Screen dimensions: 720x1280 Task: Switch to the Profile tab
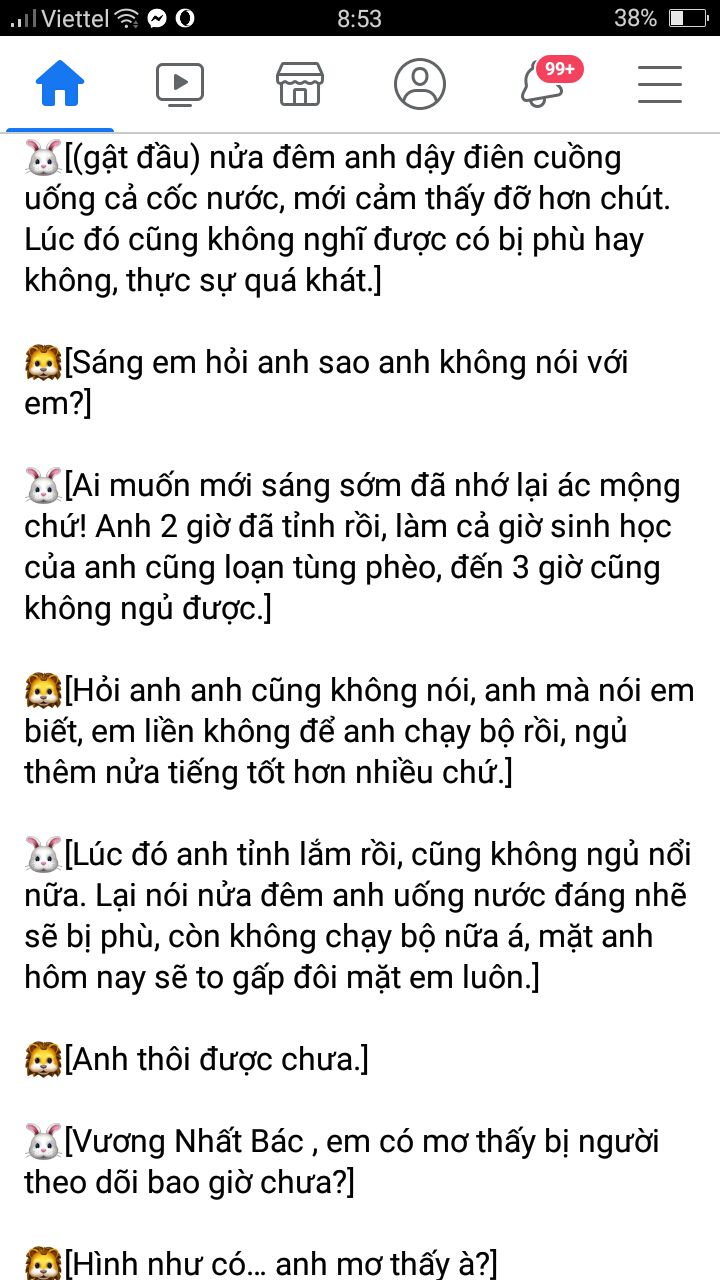(420, 84)
